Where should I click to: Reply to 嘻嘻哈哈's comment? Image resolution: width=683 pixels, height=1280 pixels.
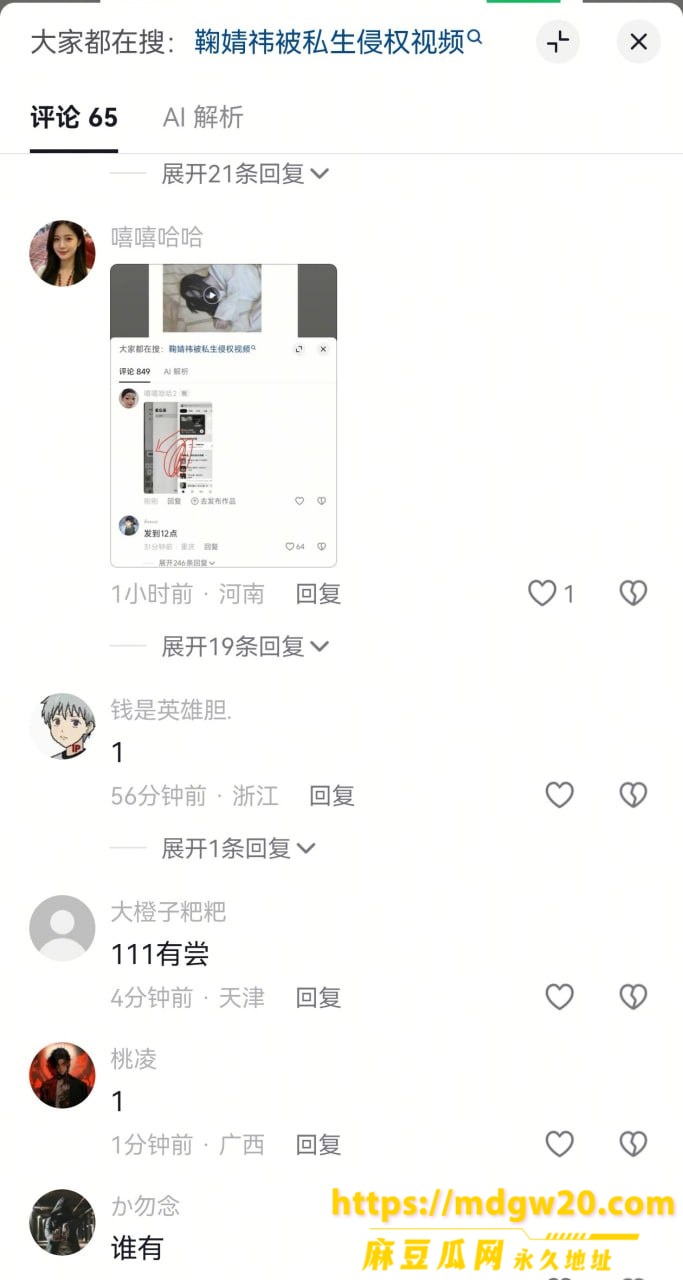click(x=318, y=594)
